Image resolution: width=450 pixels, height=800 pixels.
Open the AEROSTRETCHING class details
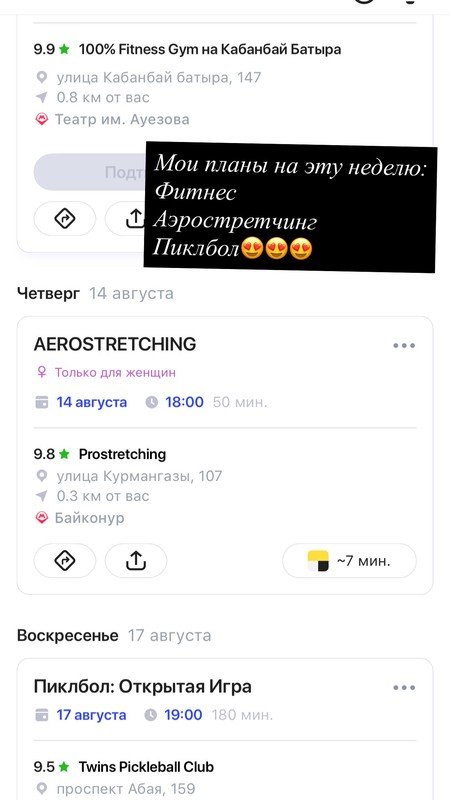[x=115, y=344]
